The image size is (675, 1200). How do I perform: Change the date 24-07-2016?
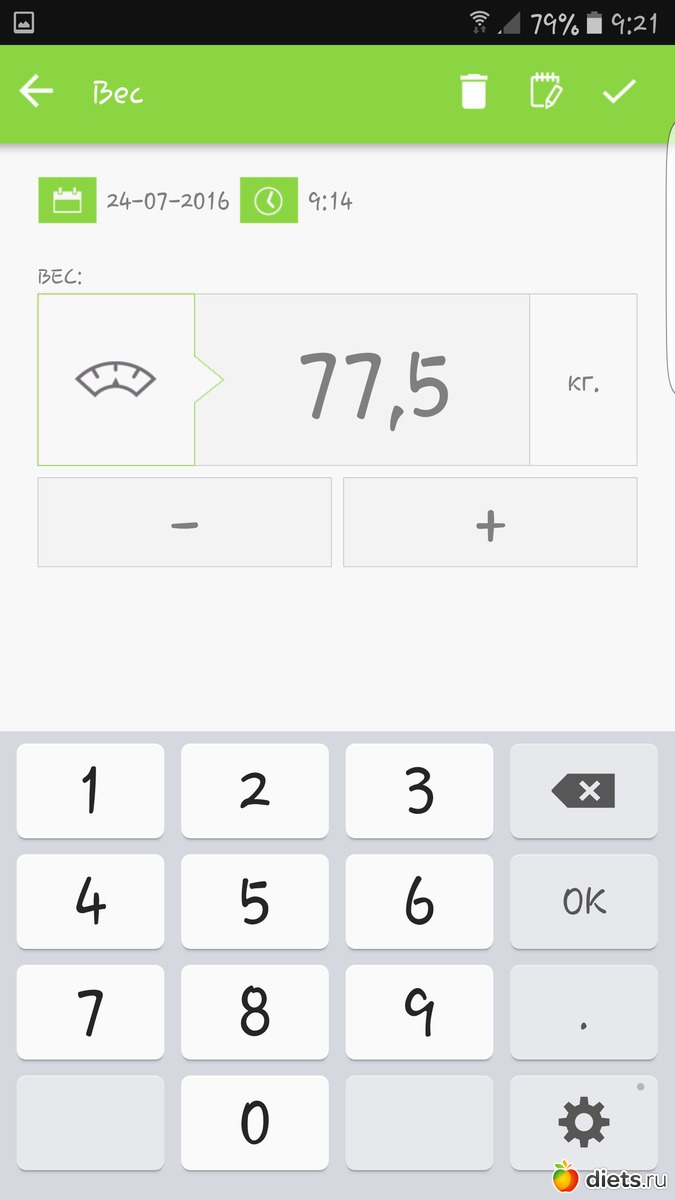[167, 201]
